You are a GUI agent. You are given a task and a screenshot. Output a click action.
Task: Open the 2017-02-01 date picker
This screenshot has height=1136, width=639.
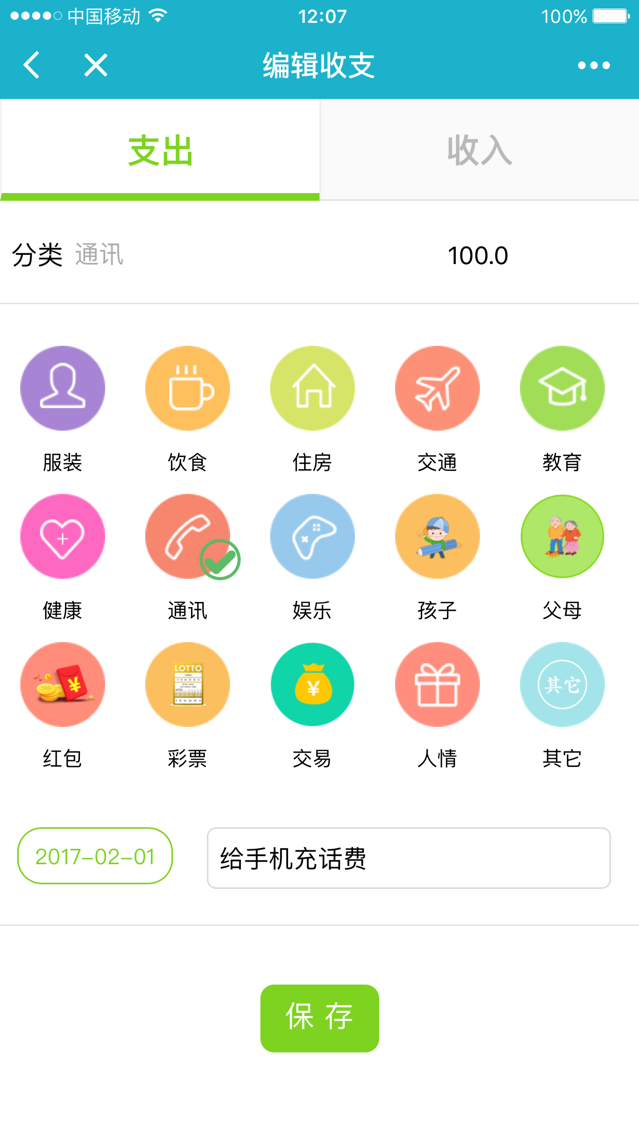(95, 856)
